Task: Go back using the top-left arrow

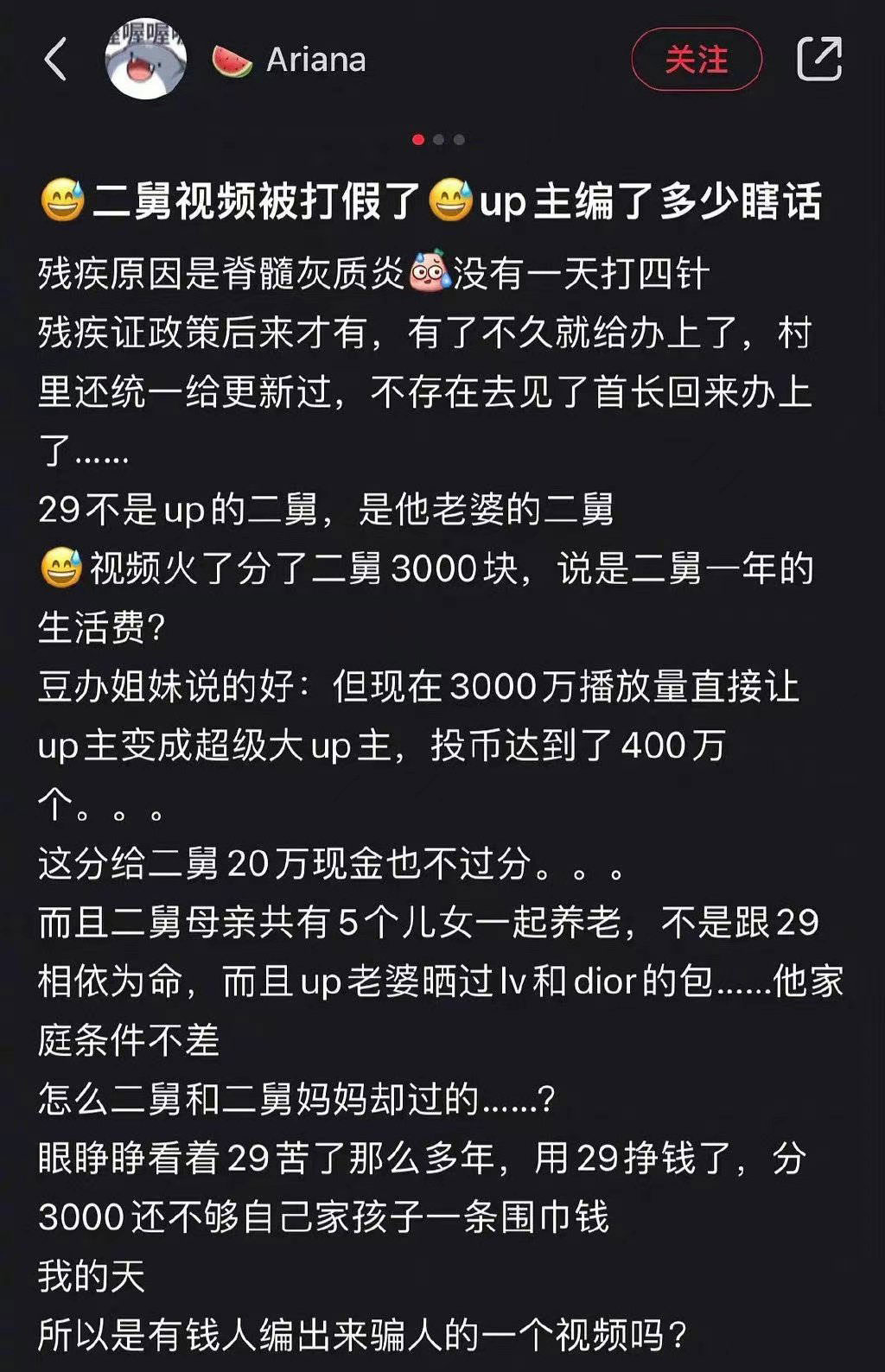Action: tap(55, 60)
